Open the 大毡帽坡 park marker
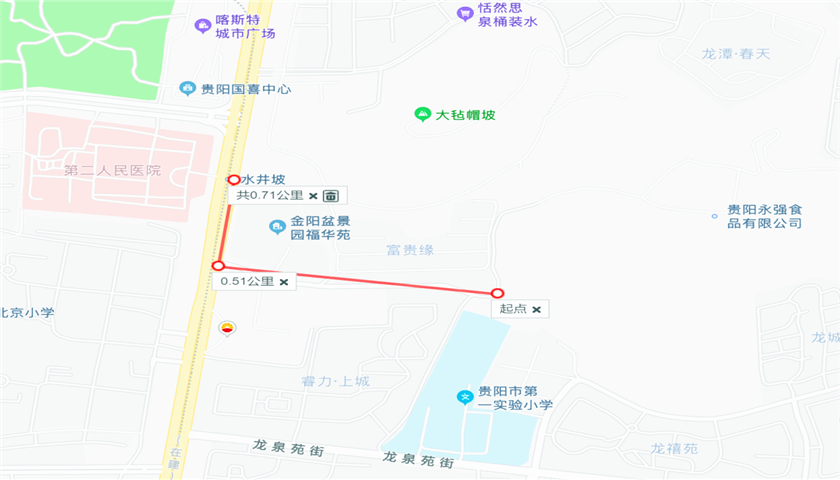The image size is (840, 480). point(423,115)
